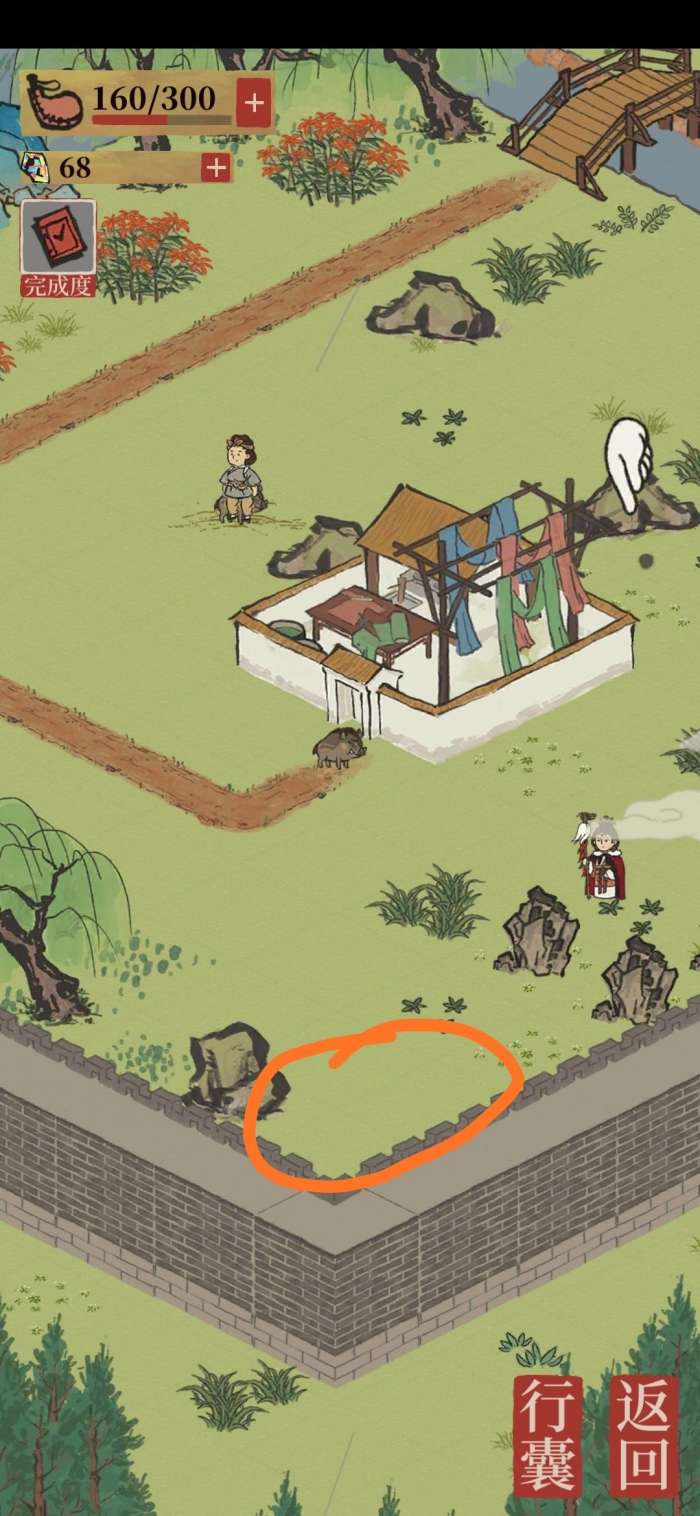Tap the wild boar near the dye house
This screenshot has height=1516, width=700.
[x=338, y=746]
